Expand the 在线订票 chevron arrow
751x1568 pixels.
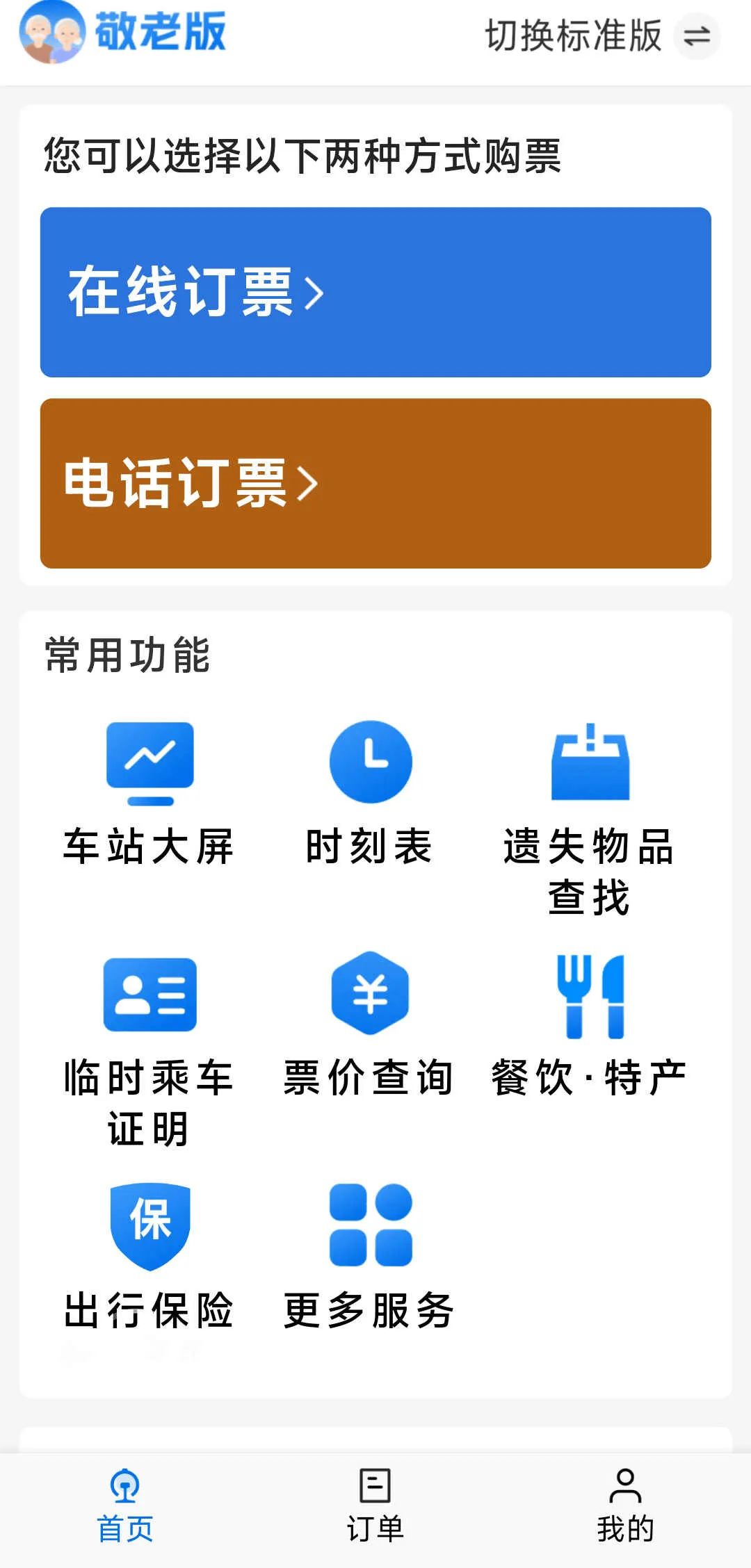(x=314, y=292)
